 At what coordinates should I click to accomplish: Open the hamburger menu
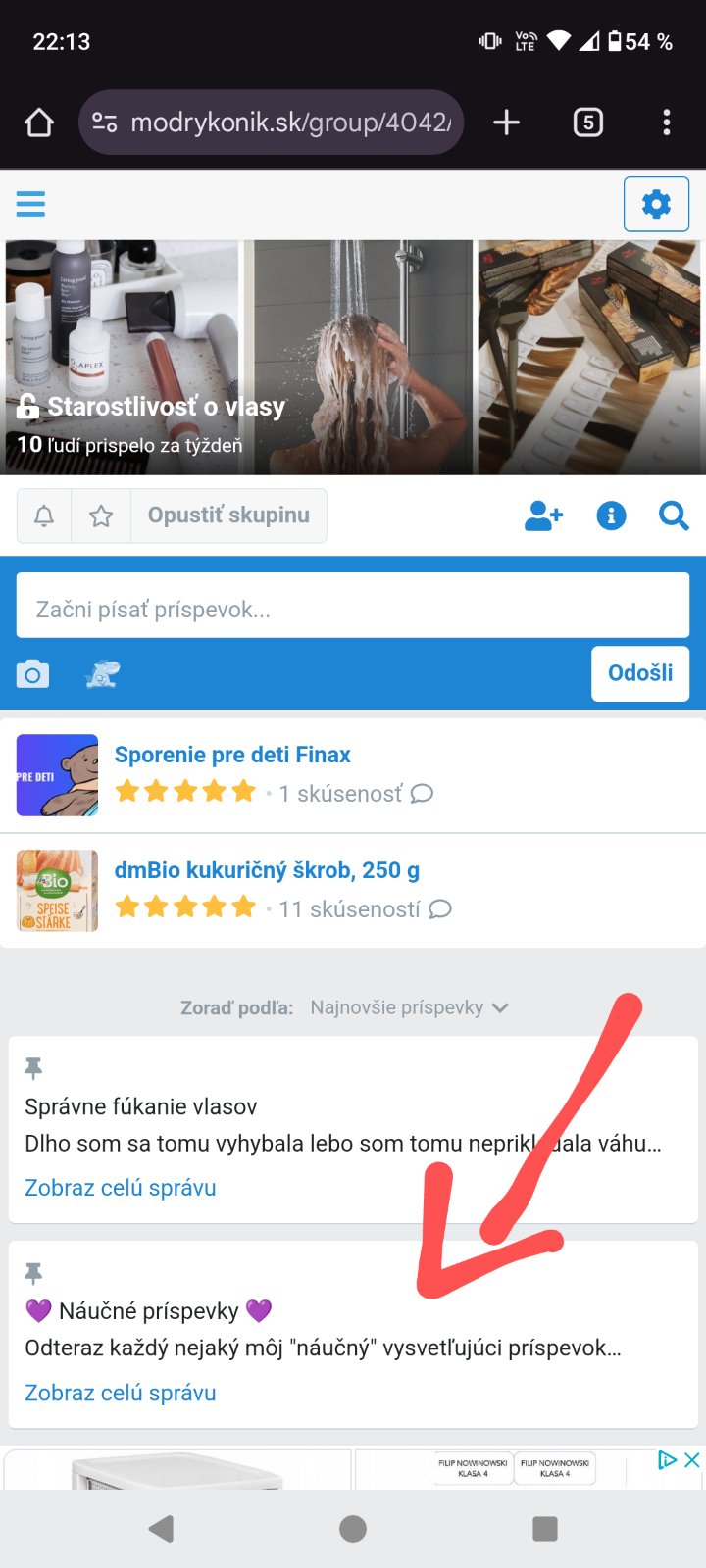pos(30,204)
